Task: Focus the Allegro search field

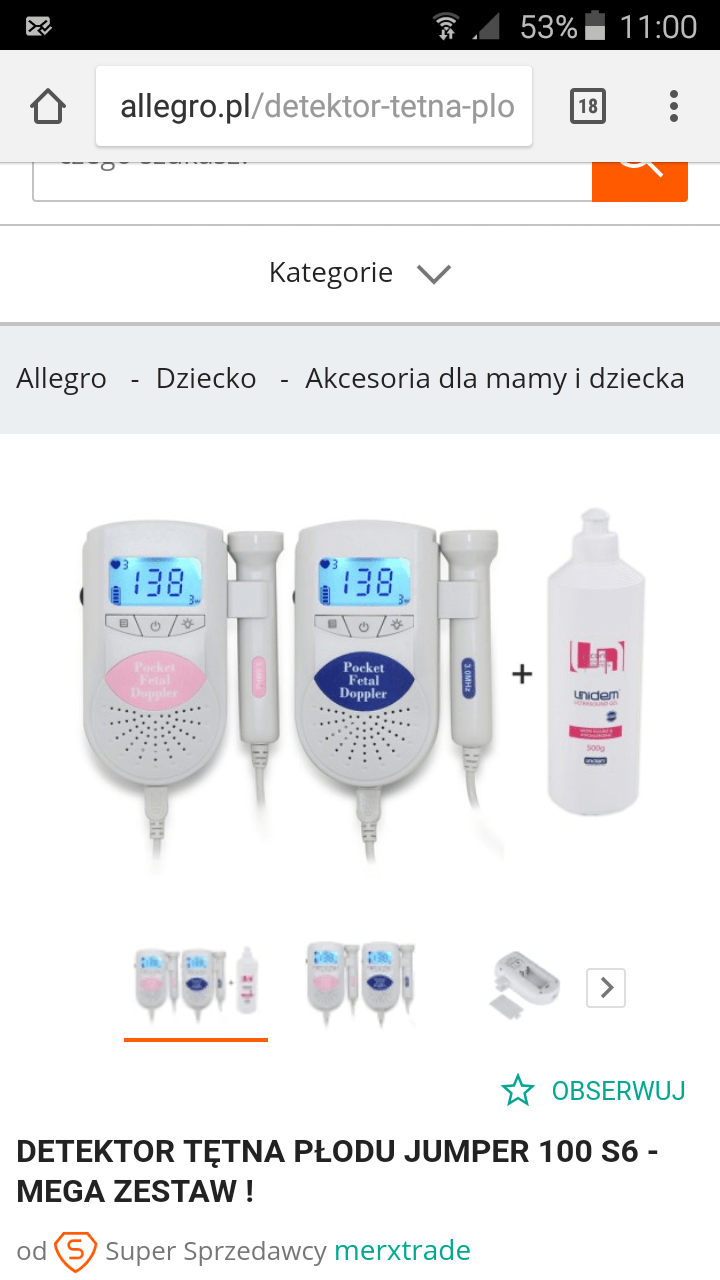Action: [313, 181]
